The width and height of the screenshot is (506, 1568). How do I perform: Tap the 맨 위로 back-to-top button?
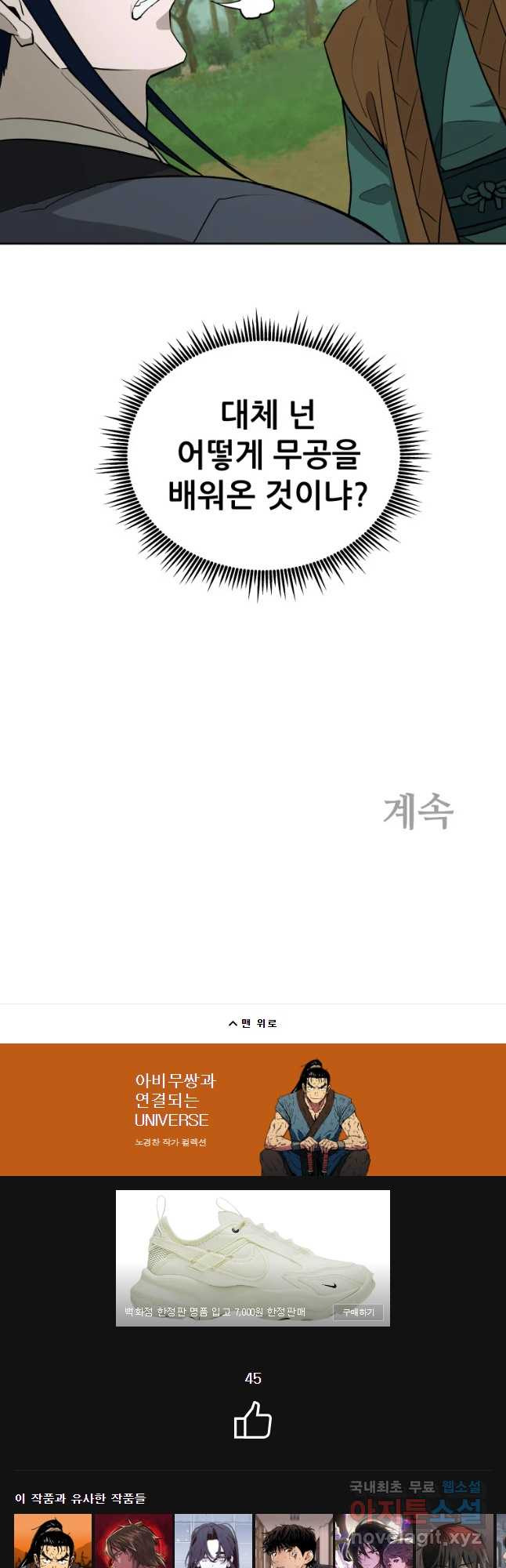pyautogui.click(x=252, y=1023)
